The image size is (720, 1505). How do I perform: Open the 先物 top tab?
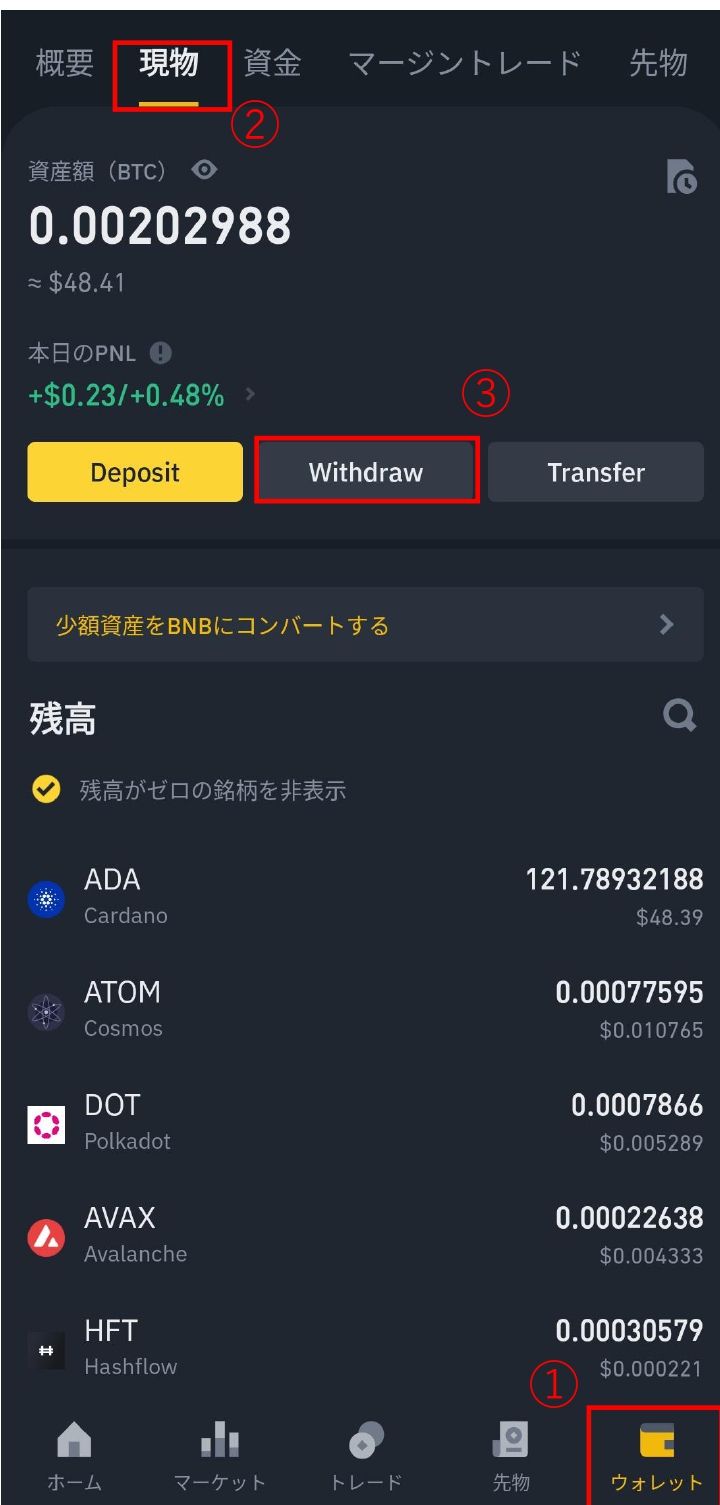658,64
